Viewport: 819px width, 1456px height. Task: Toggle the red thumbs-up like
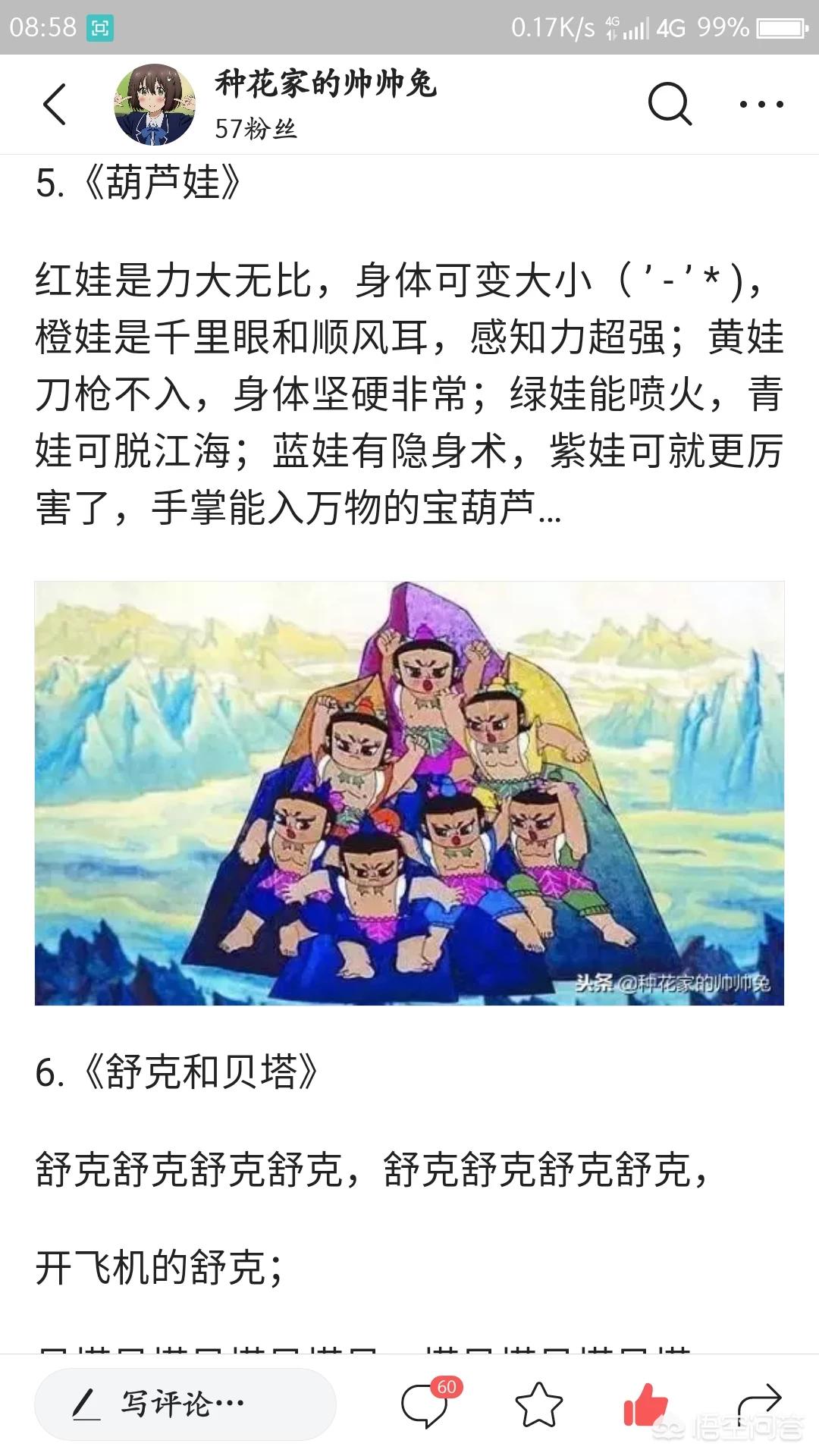(645, 1404)
